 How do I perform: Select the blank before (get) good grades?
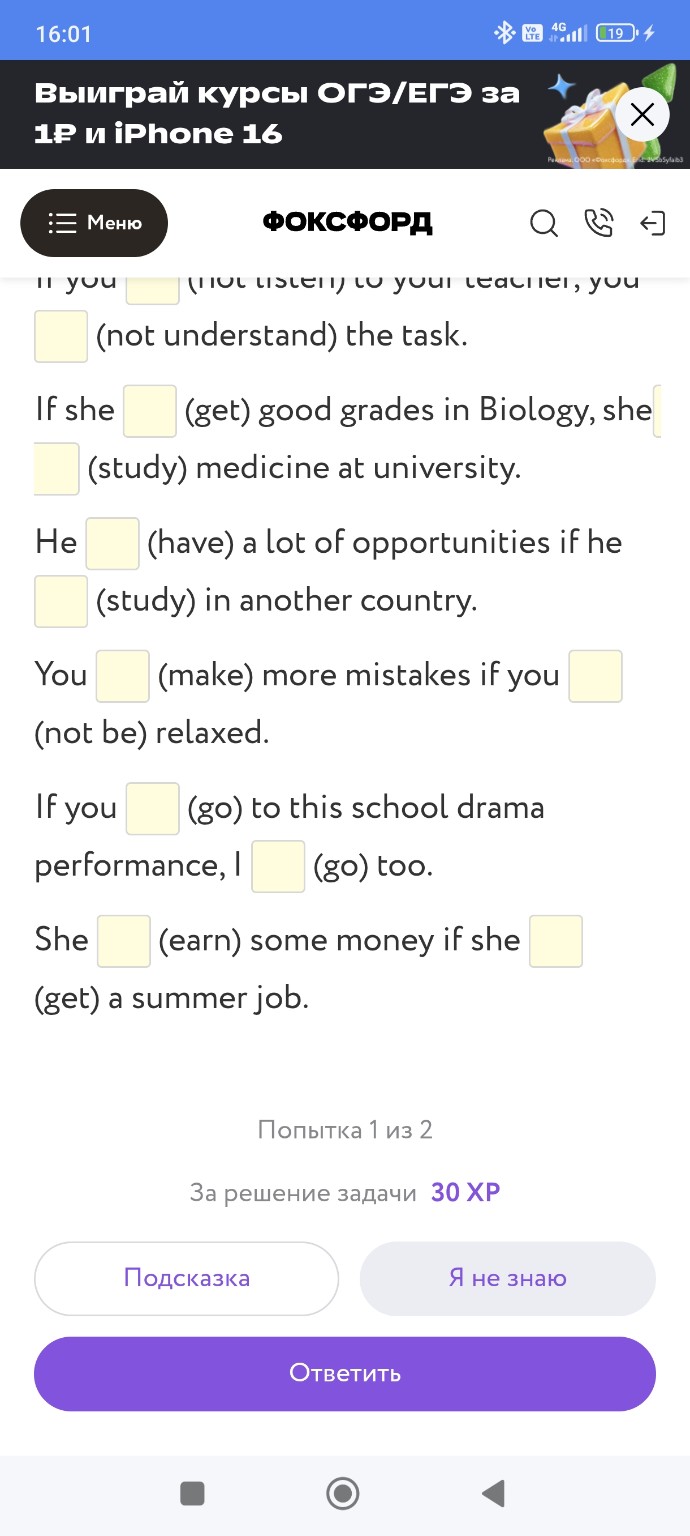click(x=150, y=411)
